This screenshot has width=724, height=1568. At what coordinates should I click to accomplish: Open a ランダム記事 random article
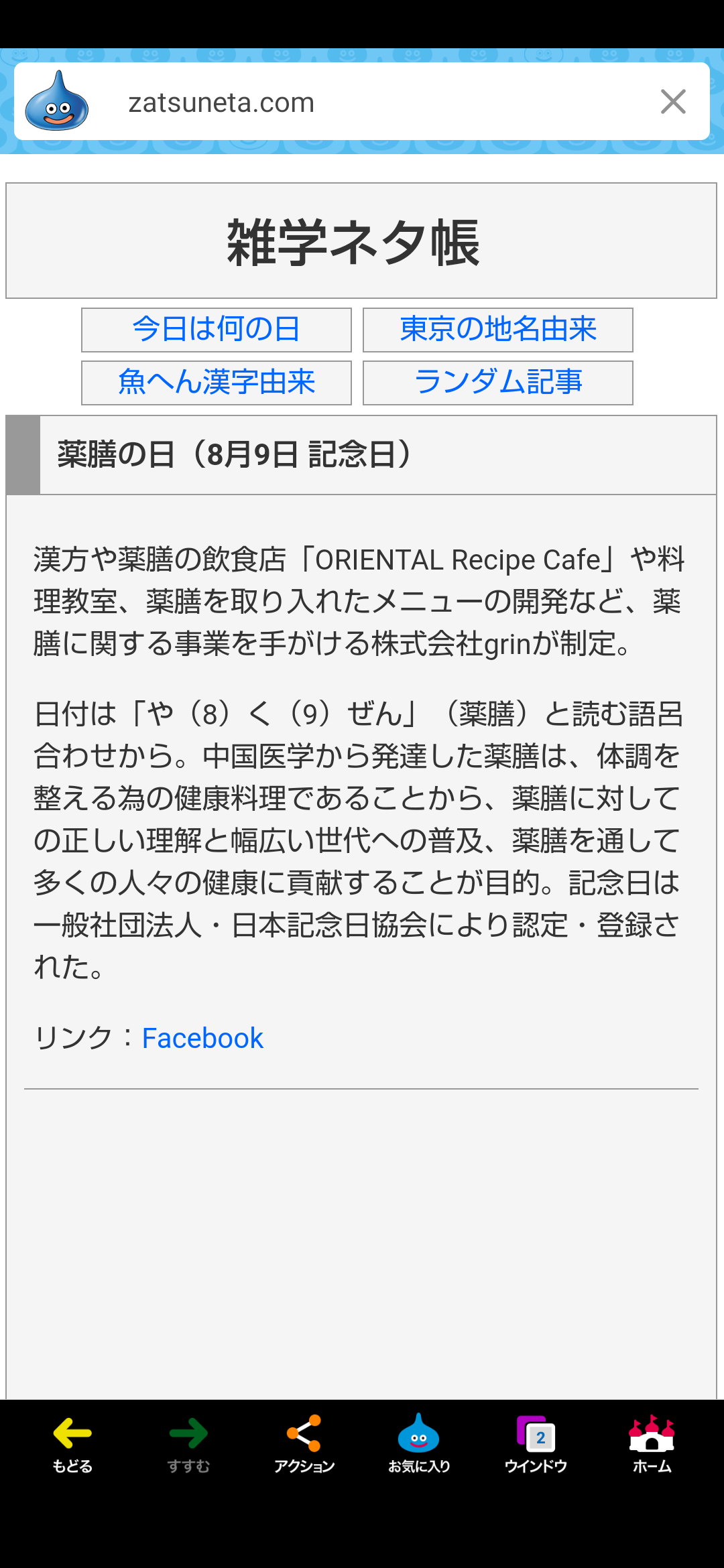point(498,383)
